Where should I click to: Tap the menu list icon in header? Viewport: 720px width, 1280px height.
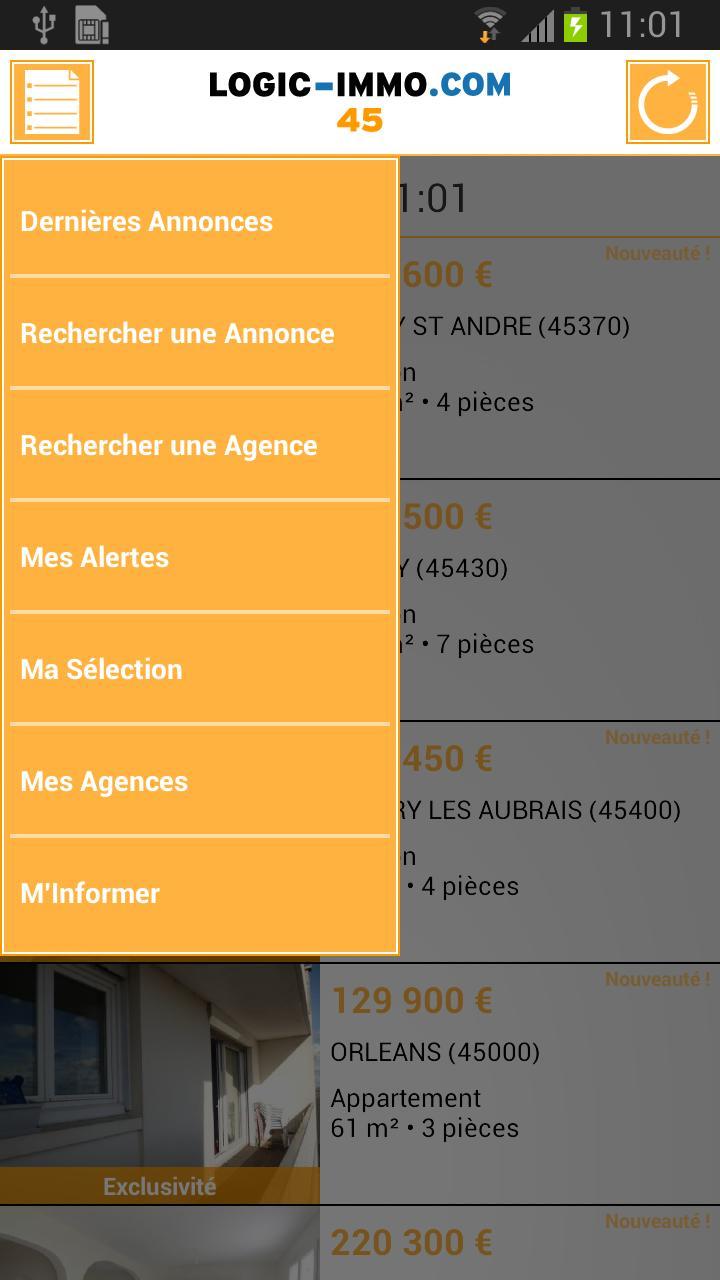point(52,102)
